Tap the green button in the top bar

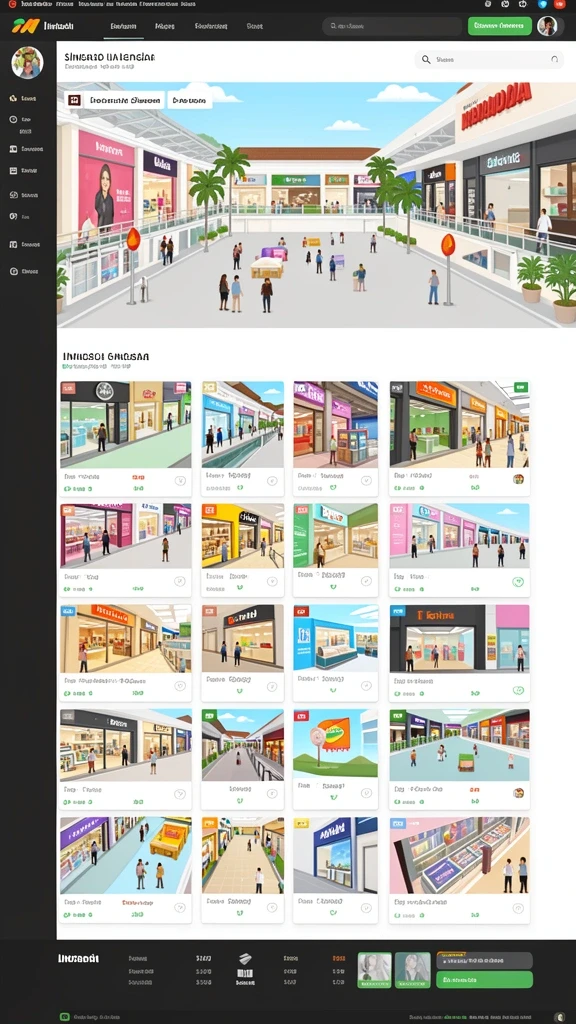[499, 26]
